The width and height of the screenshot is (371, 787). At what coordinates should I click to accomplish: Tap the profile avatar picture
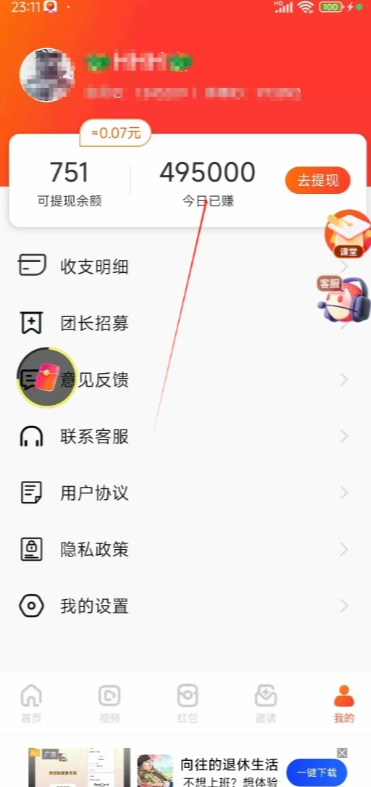click(x=47, y=75)
